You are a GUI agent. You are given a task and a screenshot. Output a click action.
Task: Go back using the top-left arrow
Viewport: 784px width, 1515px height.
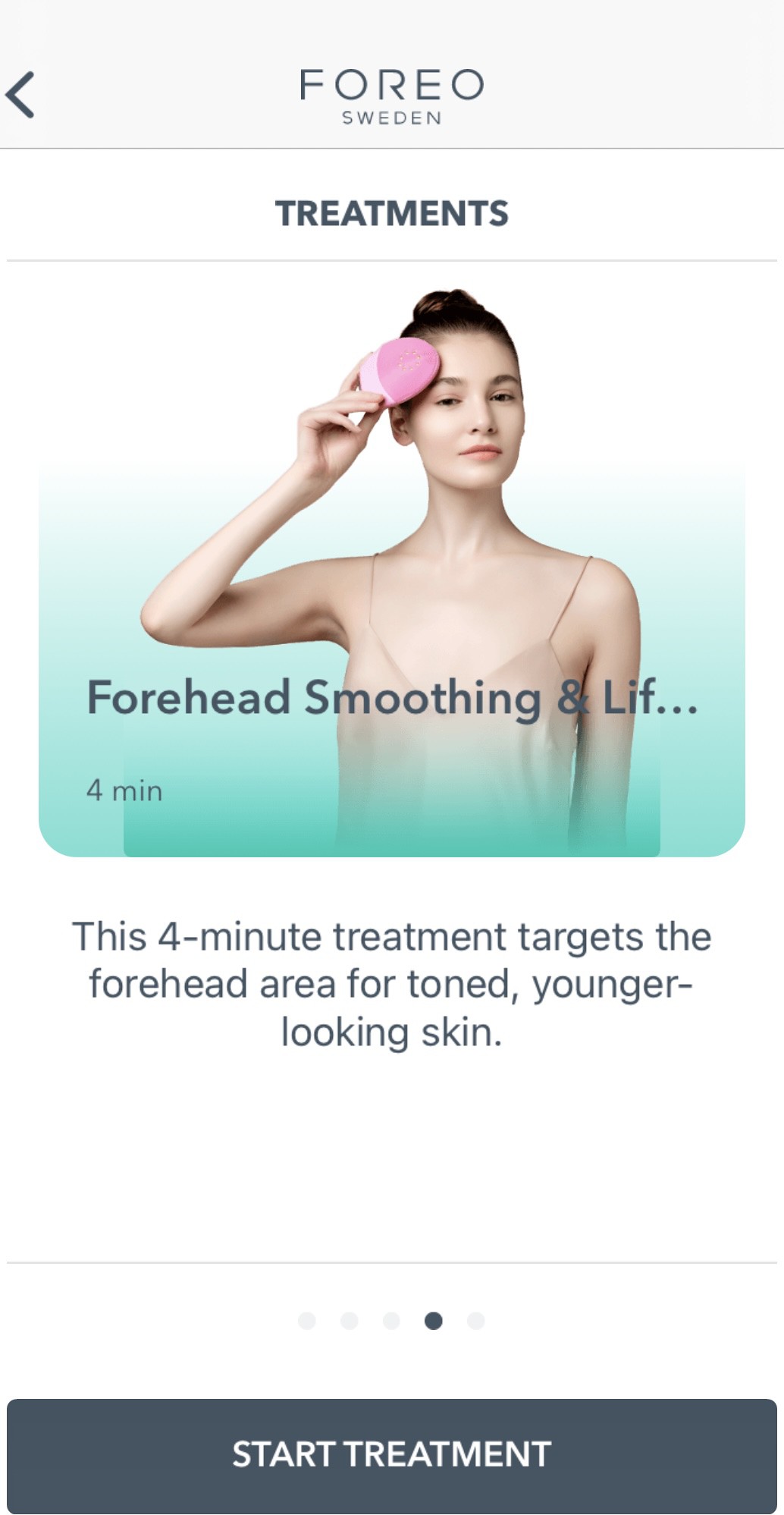[x=21, y=95]
